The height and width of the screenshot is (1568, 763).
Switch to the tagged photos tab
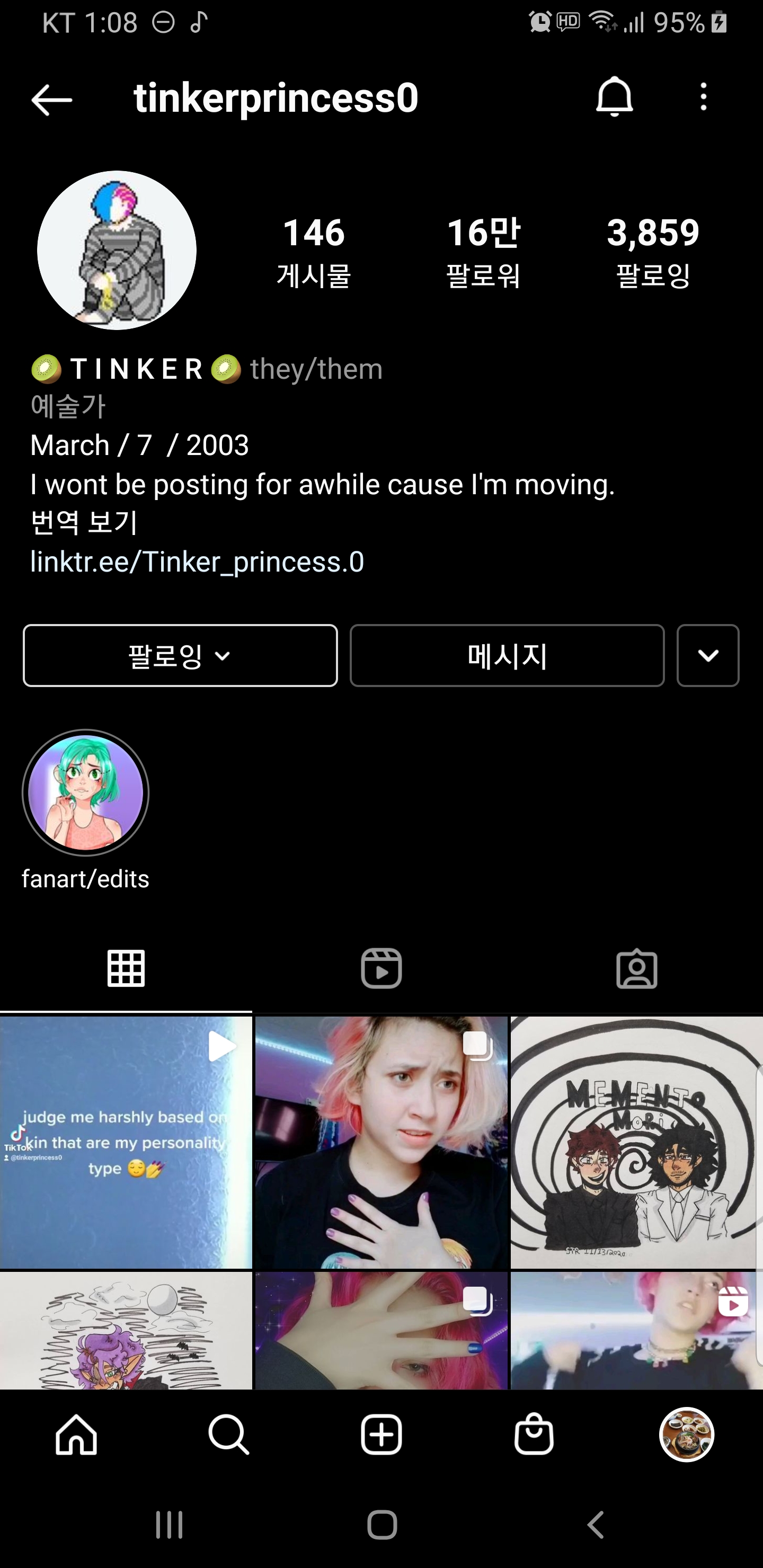pos(636,968)
